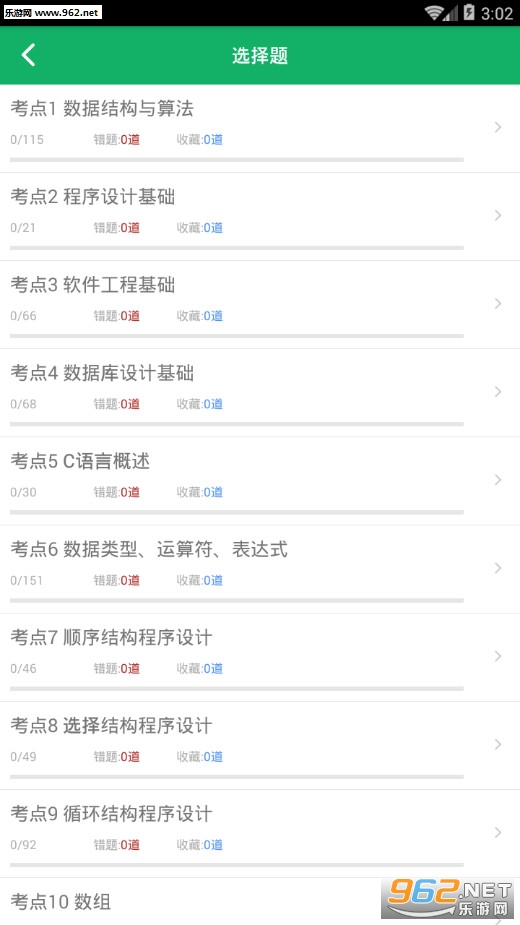This screenshot has width=520, height=925.
Task: Select 考点7 顺序结构程序设计
Action: coord(260,657)
